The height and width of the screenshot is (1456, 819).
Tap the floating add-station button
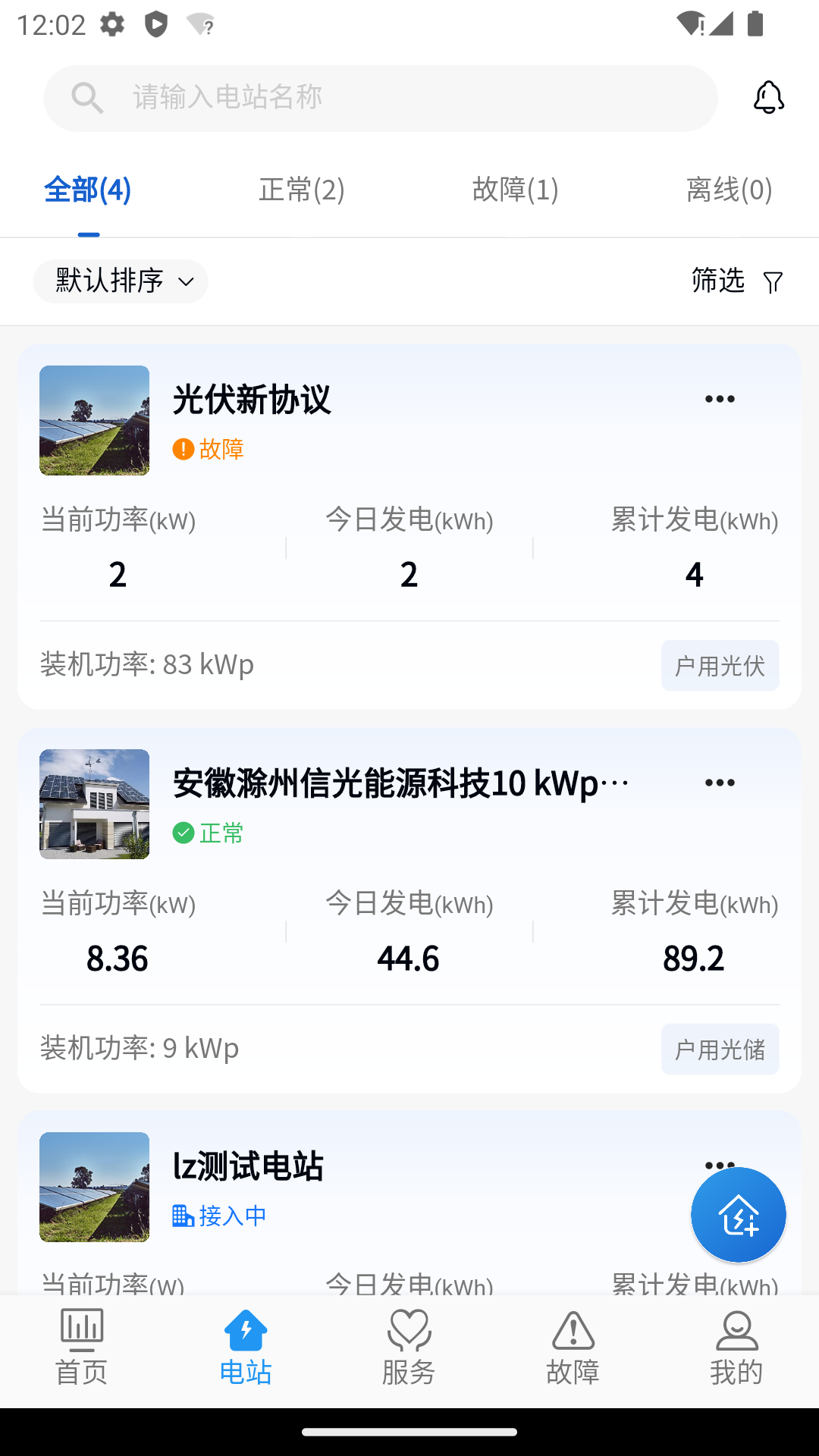[x=738, y=1214]
